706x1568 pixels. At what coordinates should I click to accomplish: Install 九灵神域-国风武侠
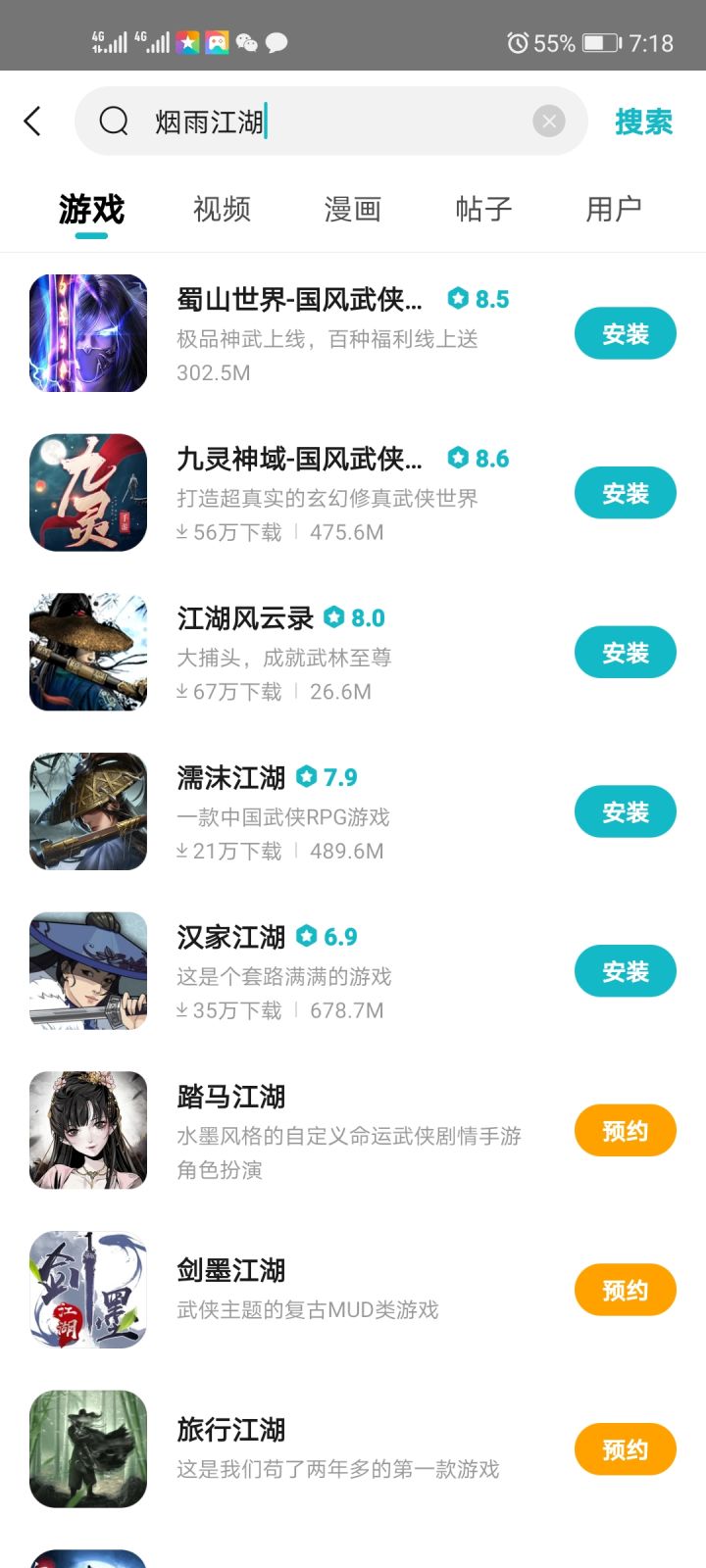625,494
